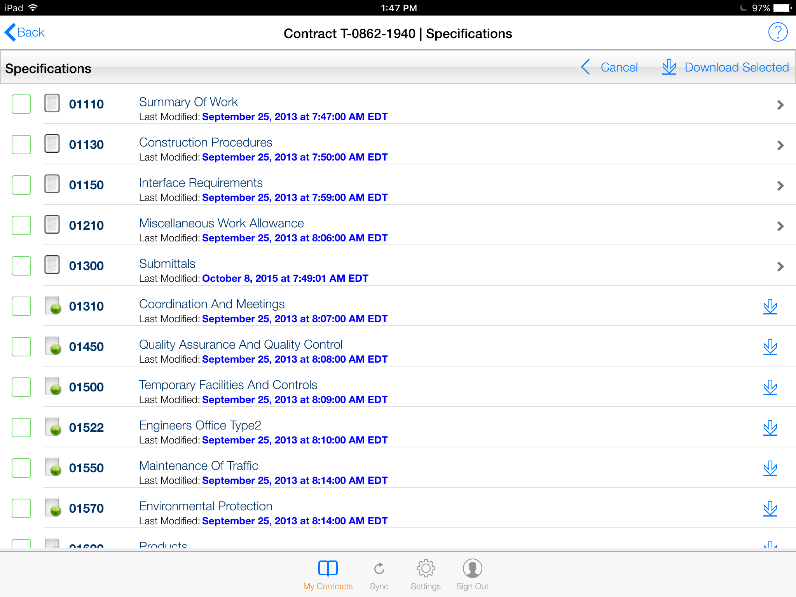Switch to the My Contracts tab

point(328,575)
